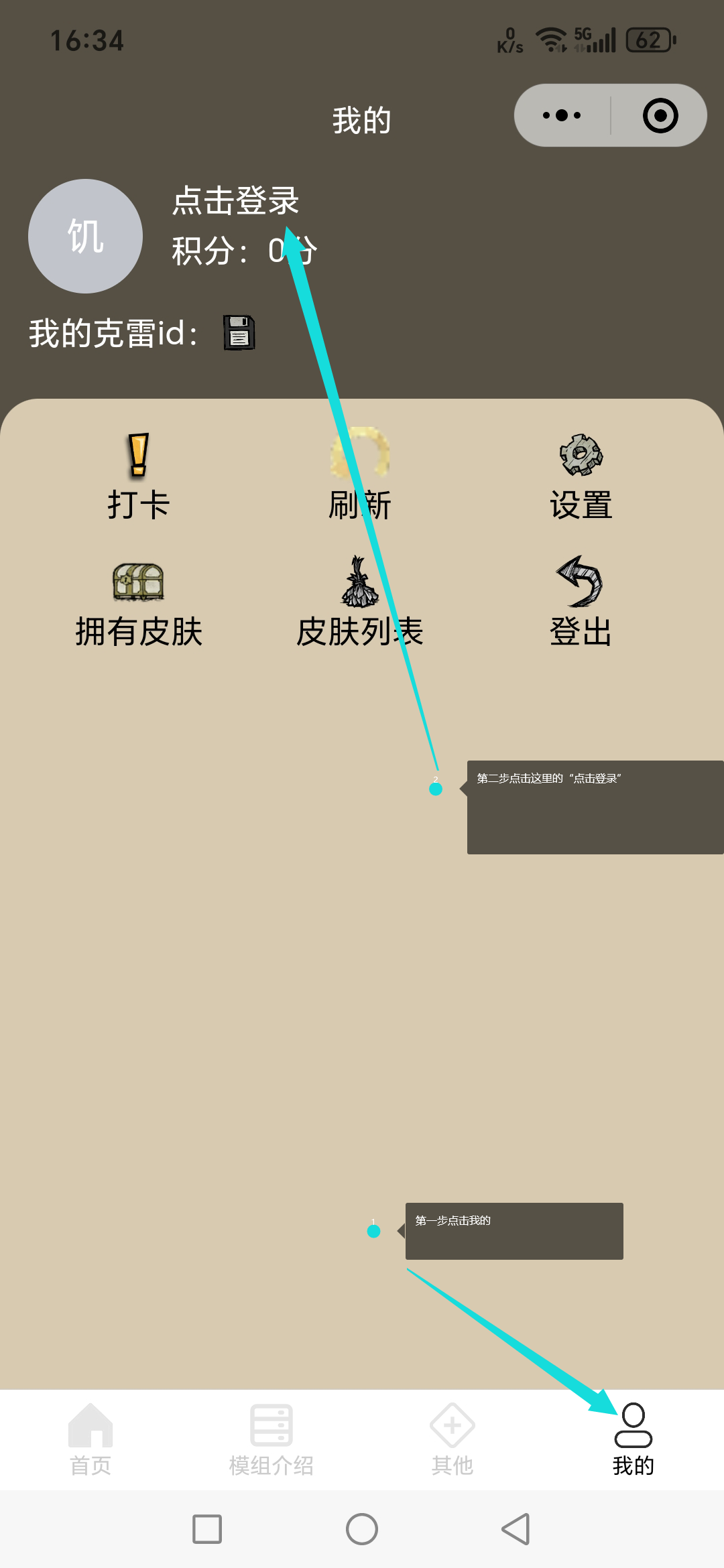Viewport: 724px width, 1568px height.
Task: Tap 刷新 to refresh
Action: 360,476
